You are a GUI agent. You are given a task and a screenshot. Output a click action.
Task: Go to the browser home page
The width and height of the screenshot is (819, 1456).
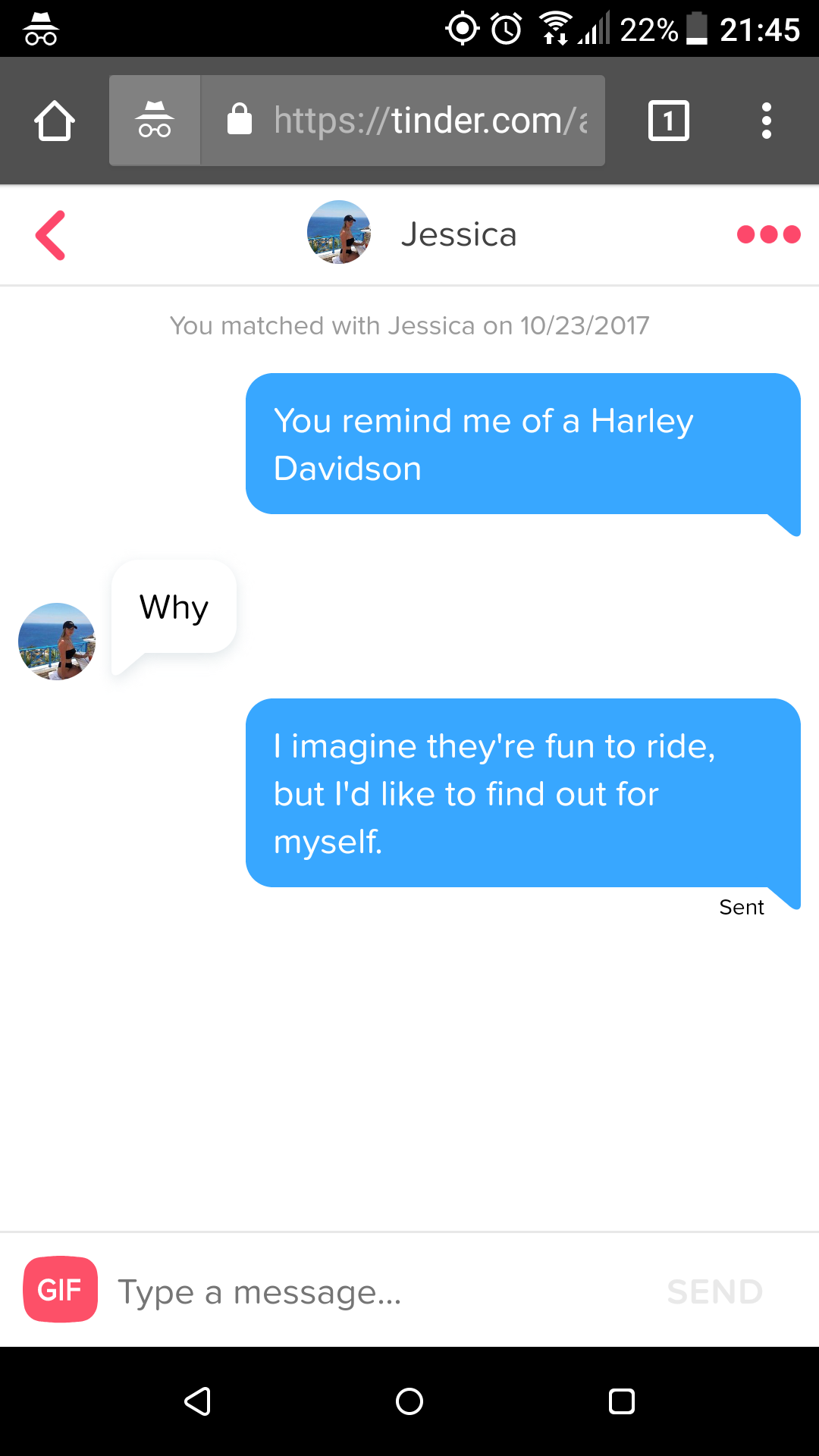(x=55, y=121)
